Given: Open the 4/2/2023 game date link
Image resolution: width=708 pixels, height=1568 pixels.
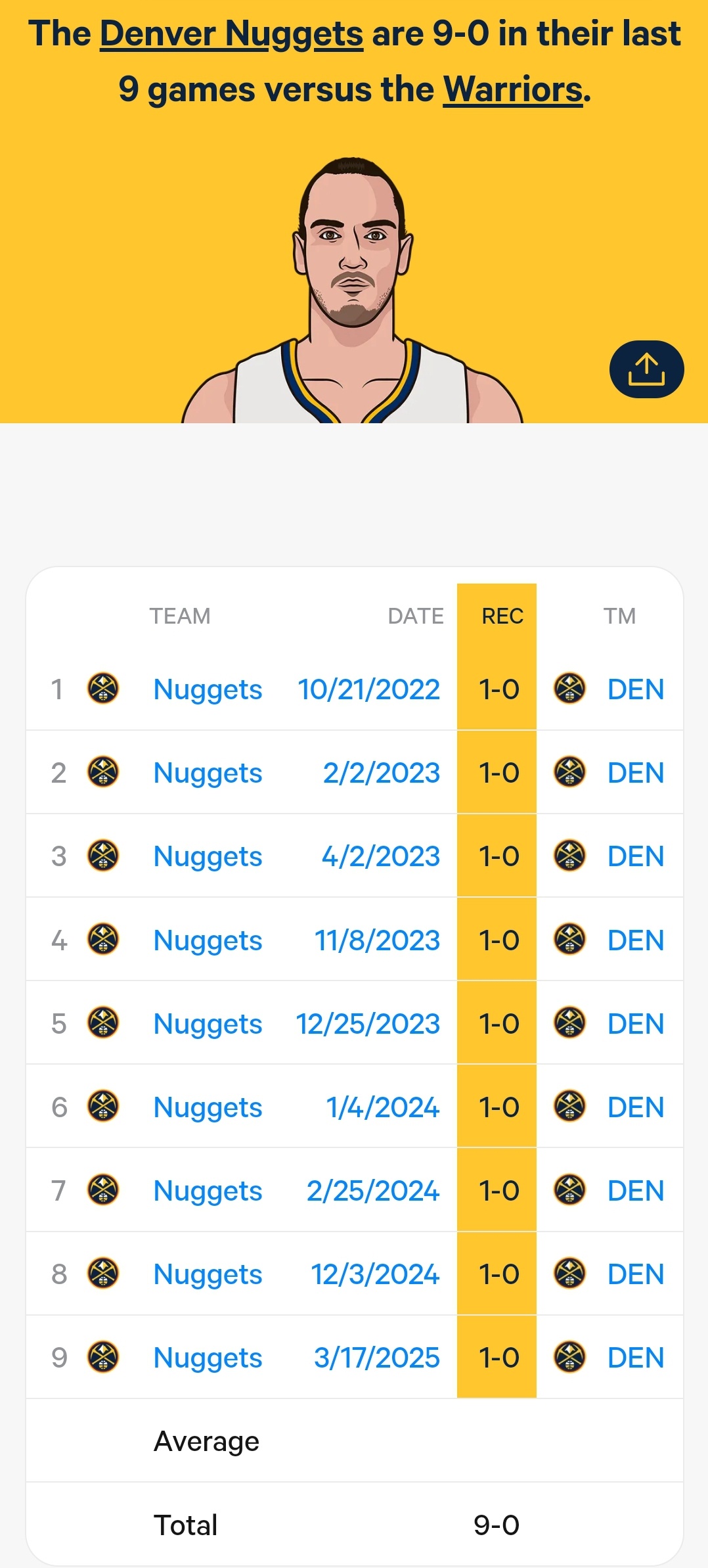Looking at the screenshot, I should pyautogui.click(x=380, y=856).
